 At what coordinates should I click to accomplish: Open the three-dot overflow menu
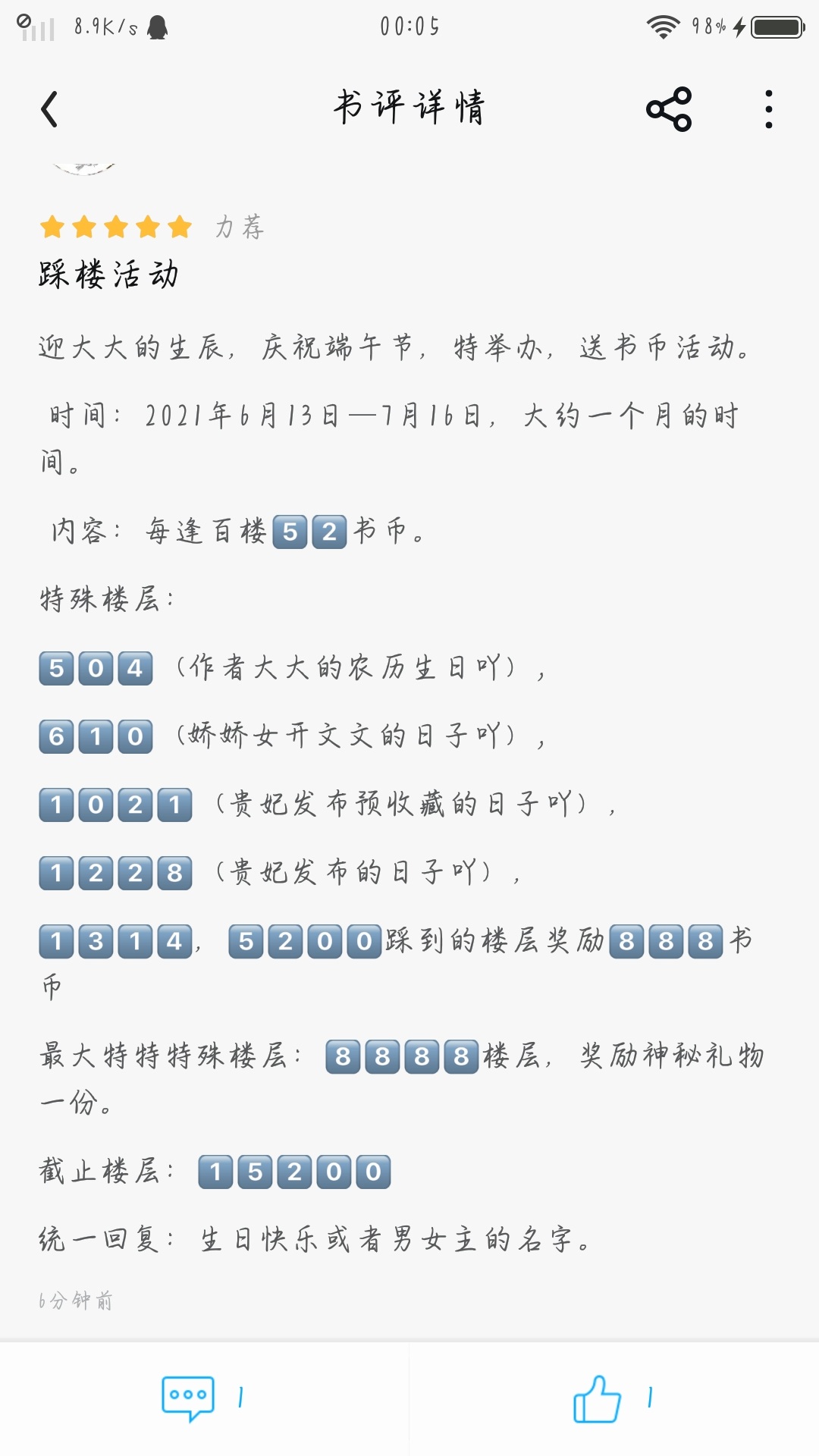pos(769,109)
